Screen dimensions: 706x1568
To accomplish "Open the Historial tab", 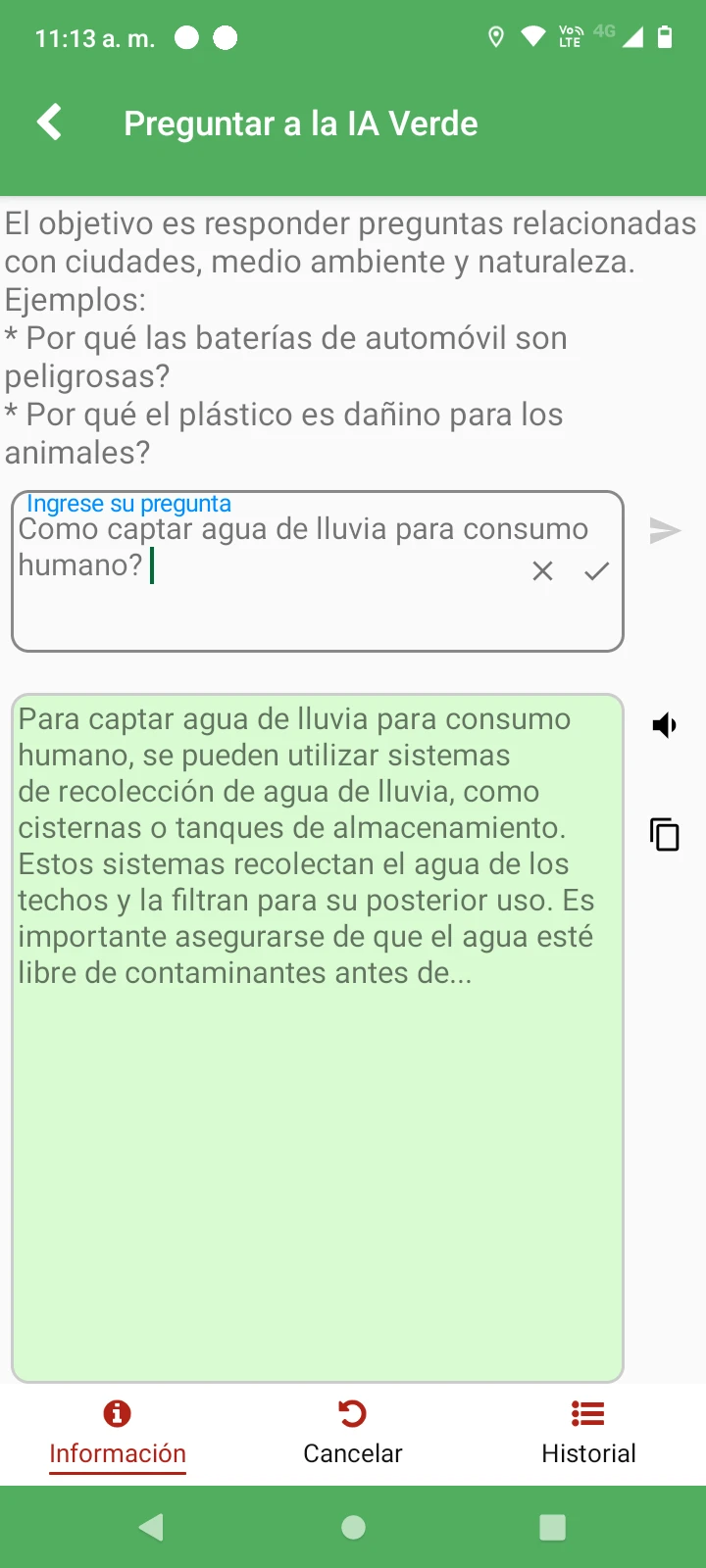I will [x=588, y=1433].
